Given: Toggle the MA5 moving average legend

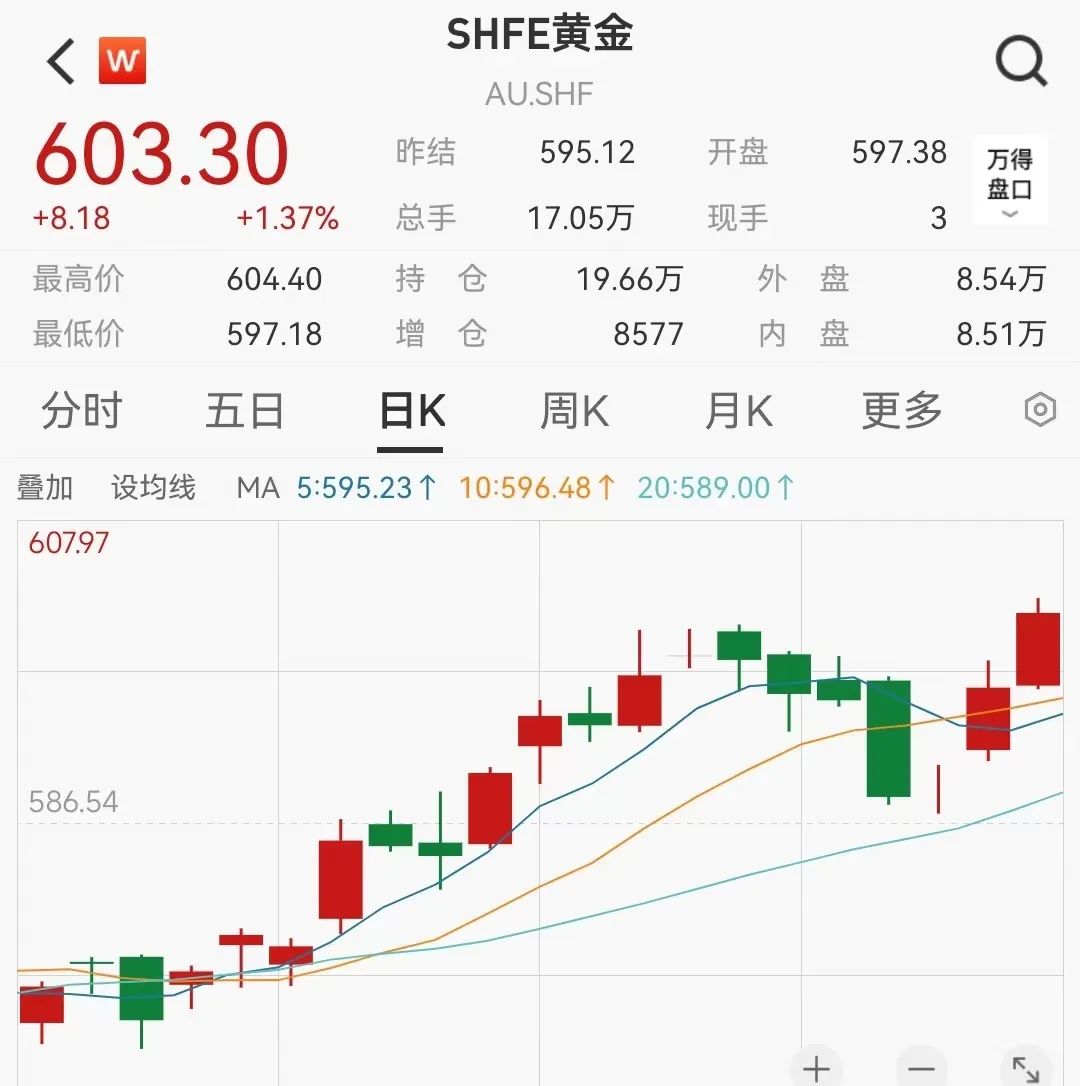Looking at the screenshot, I should click(x=367, y=487).
